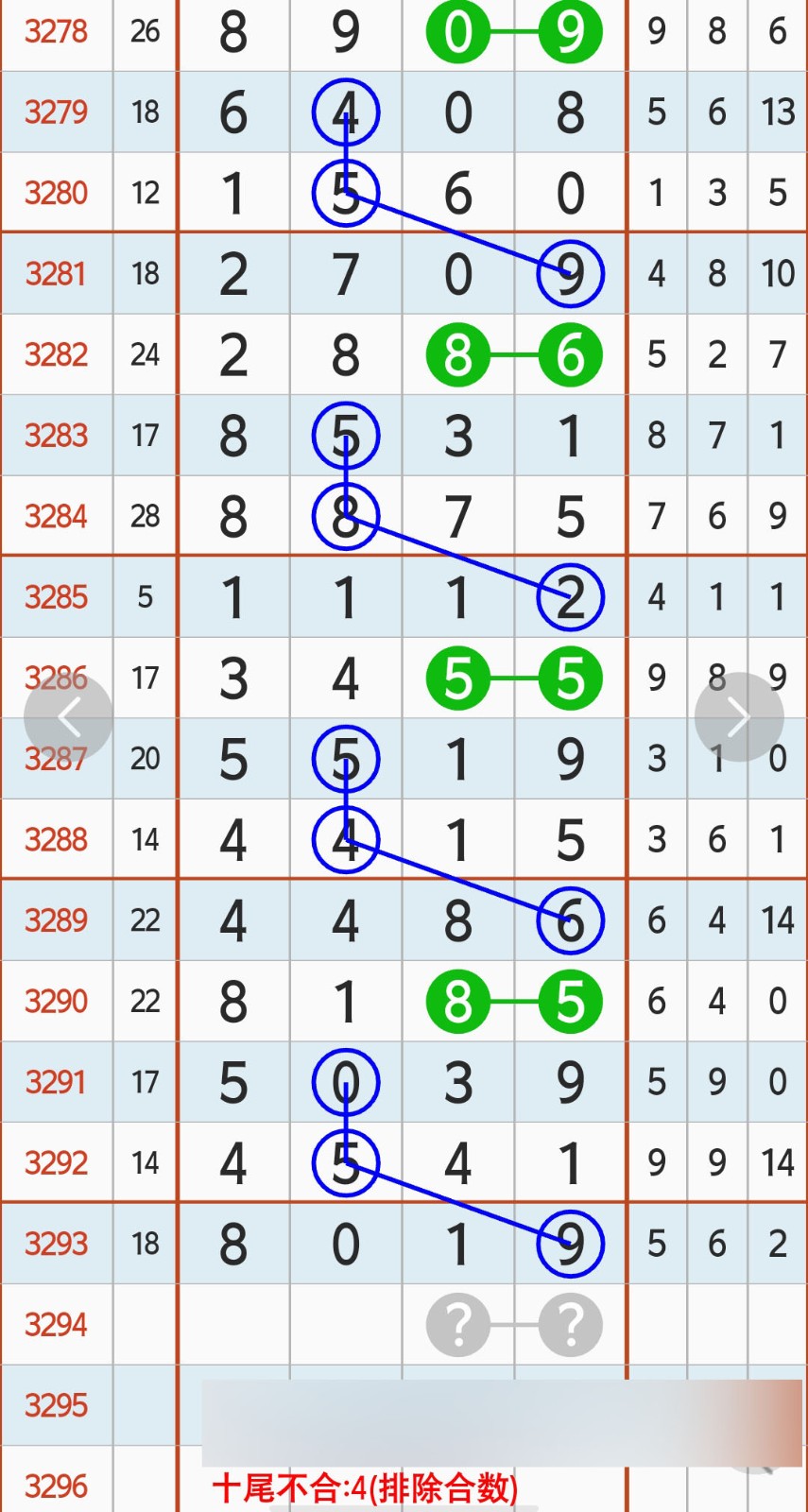Viewport: 808px width, 1512px height.
Task: Click the circled 9 in row 3293
Action: (570, 1244)
